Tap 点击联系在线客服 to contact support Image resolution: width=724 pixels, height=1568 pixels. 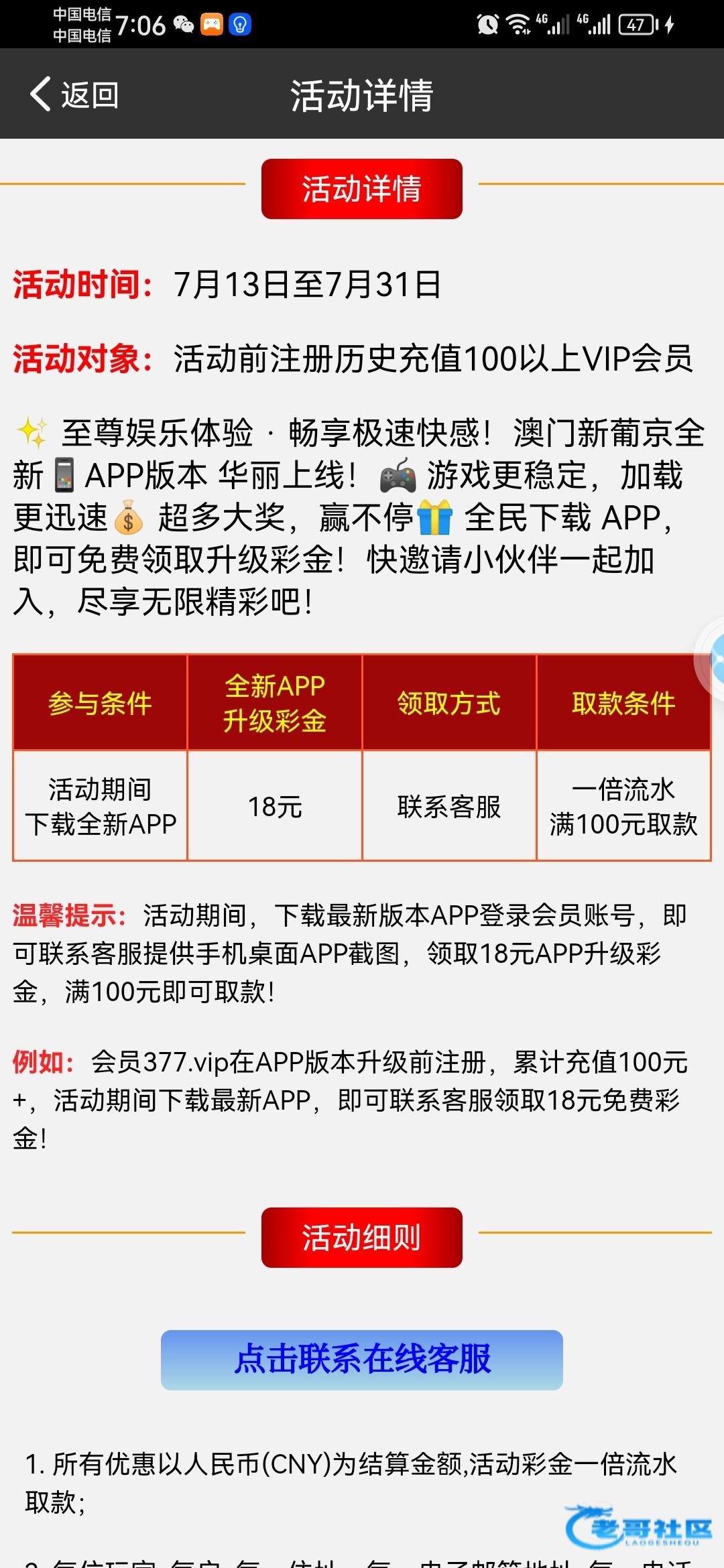click(x=362, y=1360)
